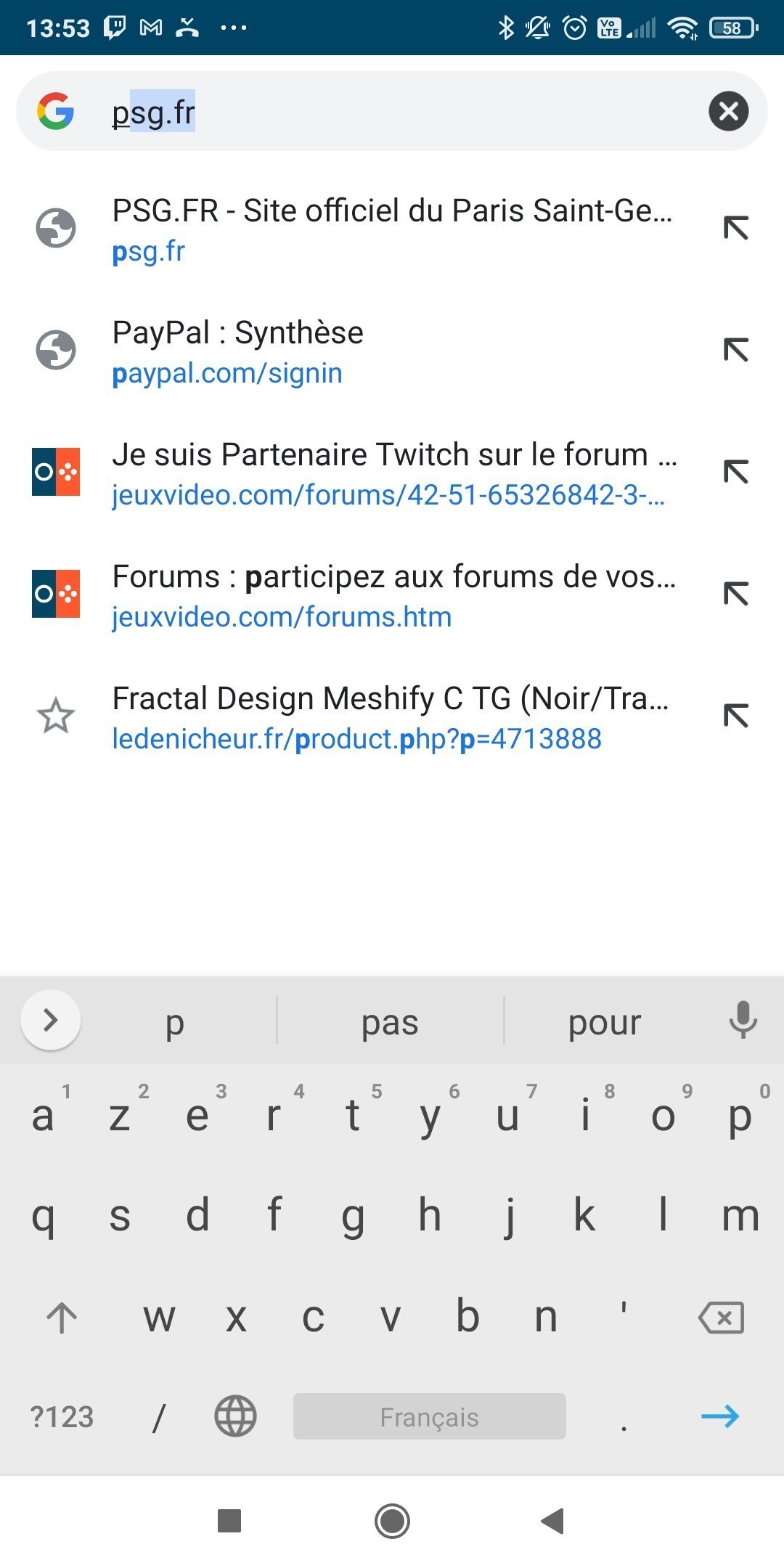Viewport: 784px width, 1568px height.
Task: Tap the blue go arrow on keyboard
Action: [721, 1416]
